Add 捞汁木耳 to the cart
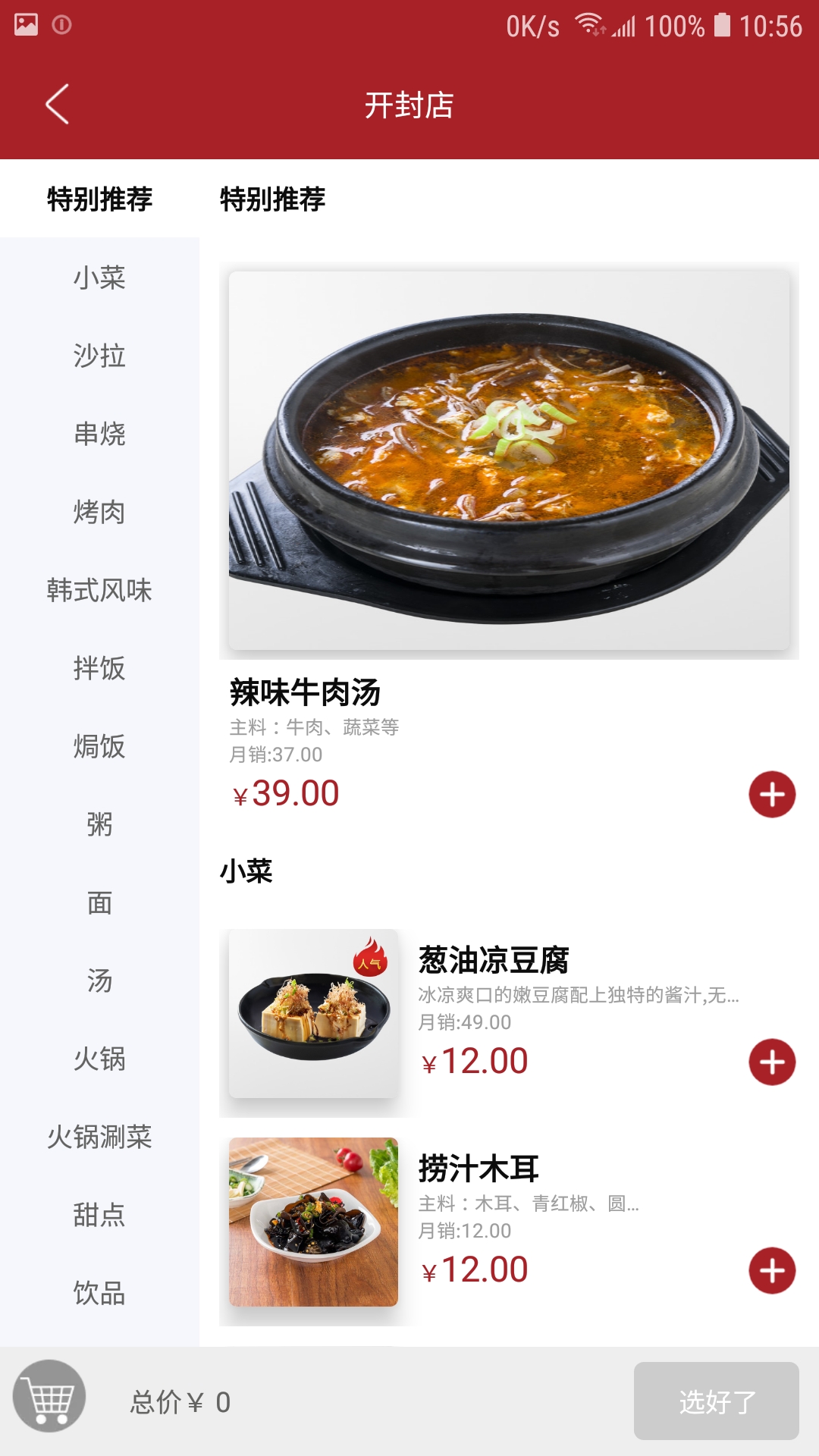 point(772,1270)
